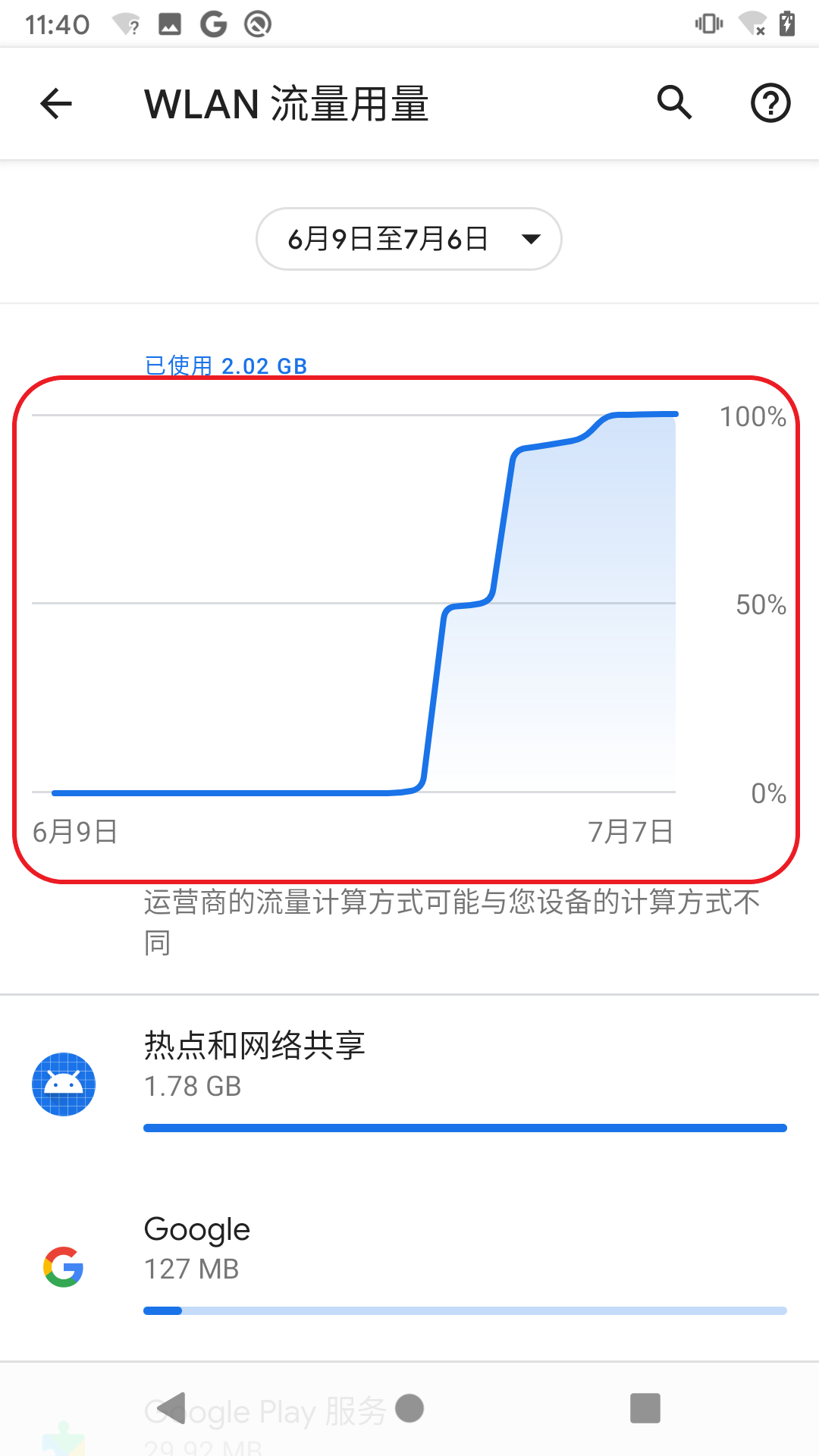Tap the 已使用 2.02 GB link
The width and height of the screenshot is (819, 1456).
coord(224,365)
